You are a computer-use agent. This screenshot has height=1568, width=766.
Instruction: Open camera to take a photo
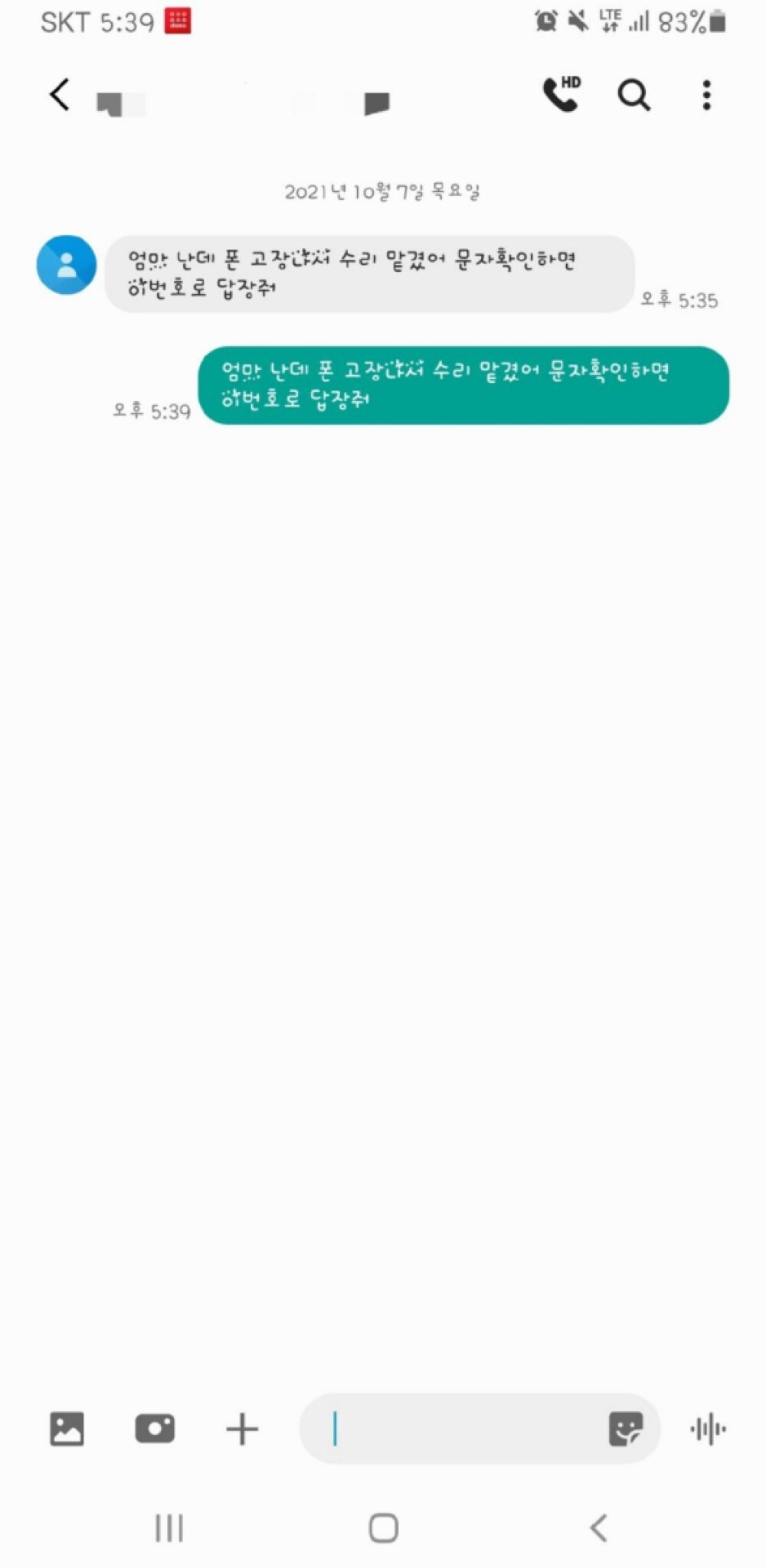(155, 1429)
